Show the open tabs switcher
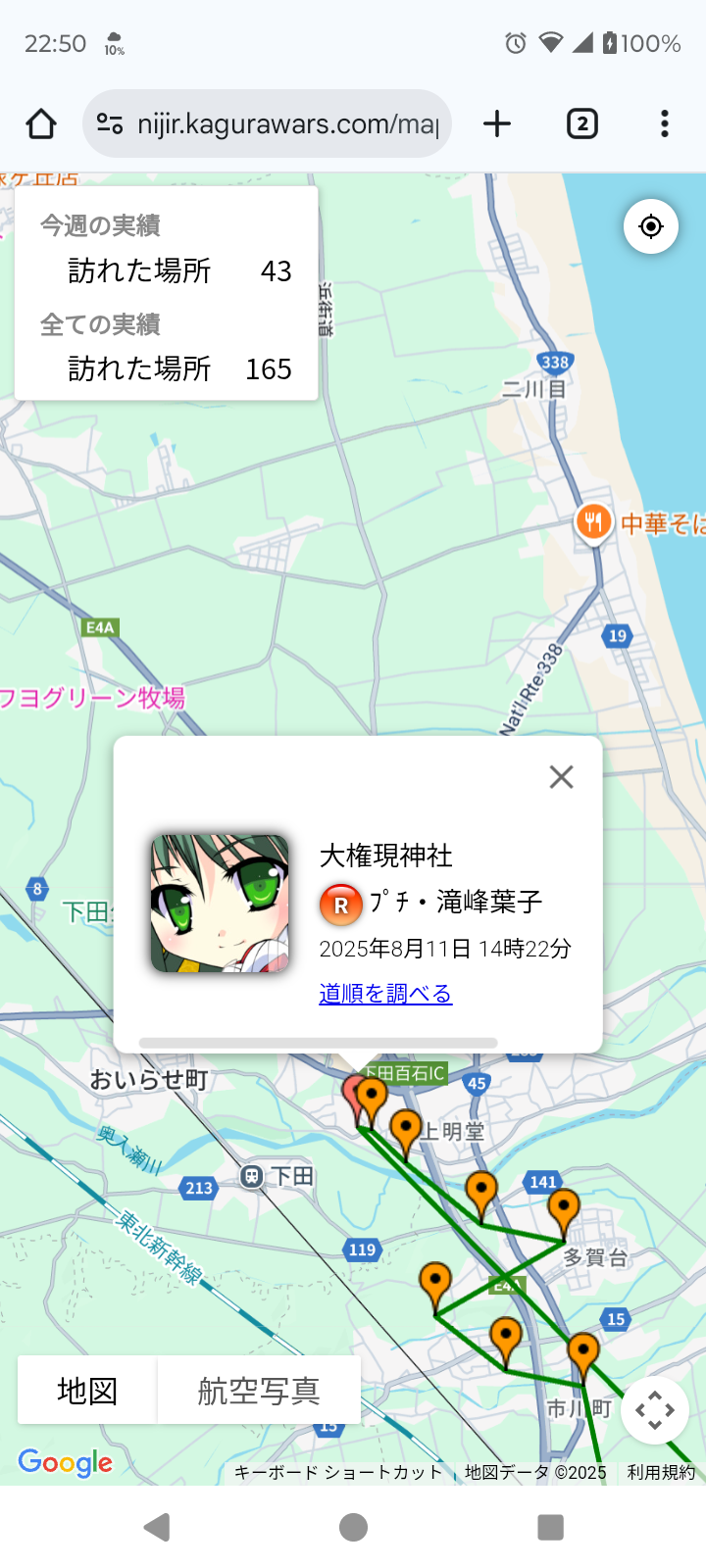The image size is (706, 1568). point(581,124)
